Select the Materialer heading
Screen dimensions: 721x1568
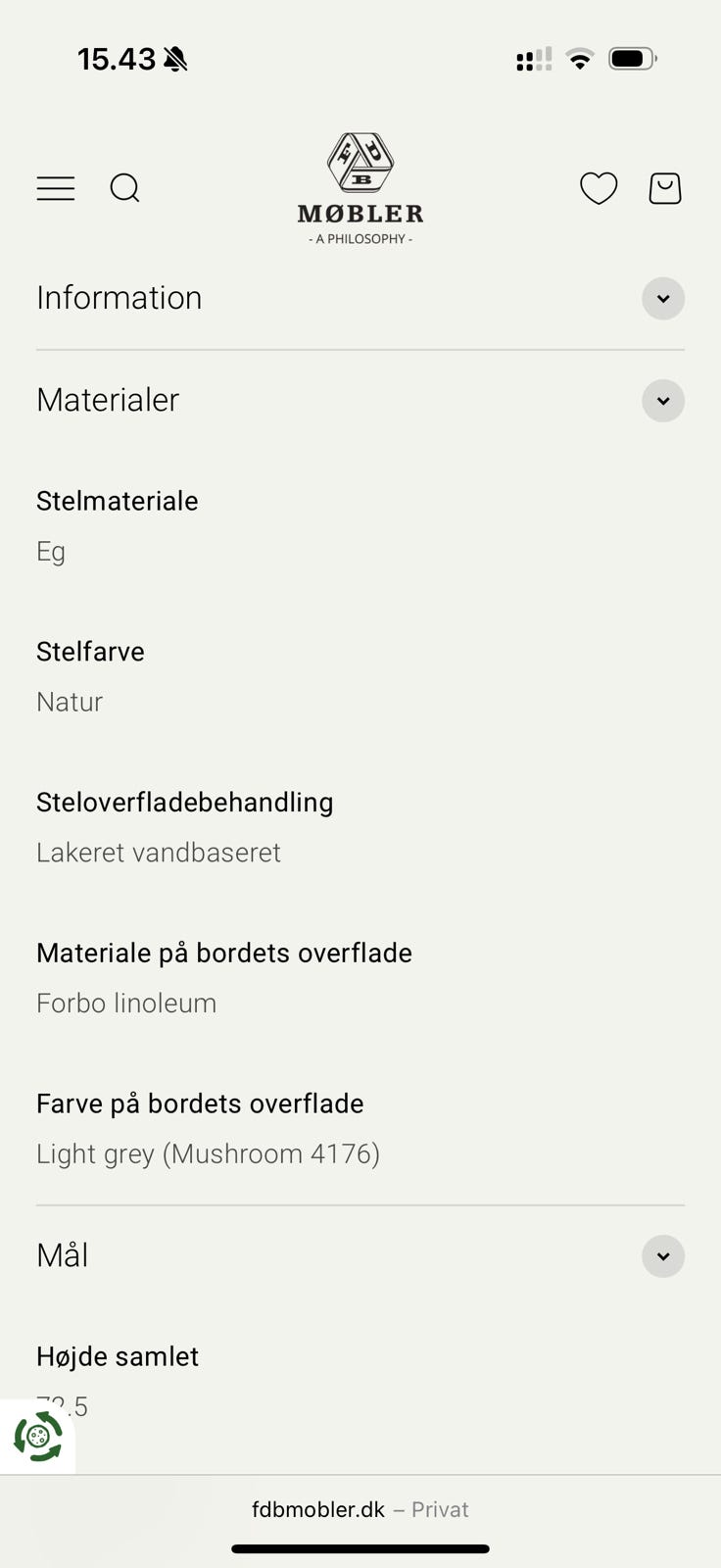pos(108,400)
